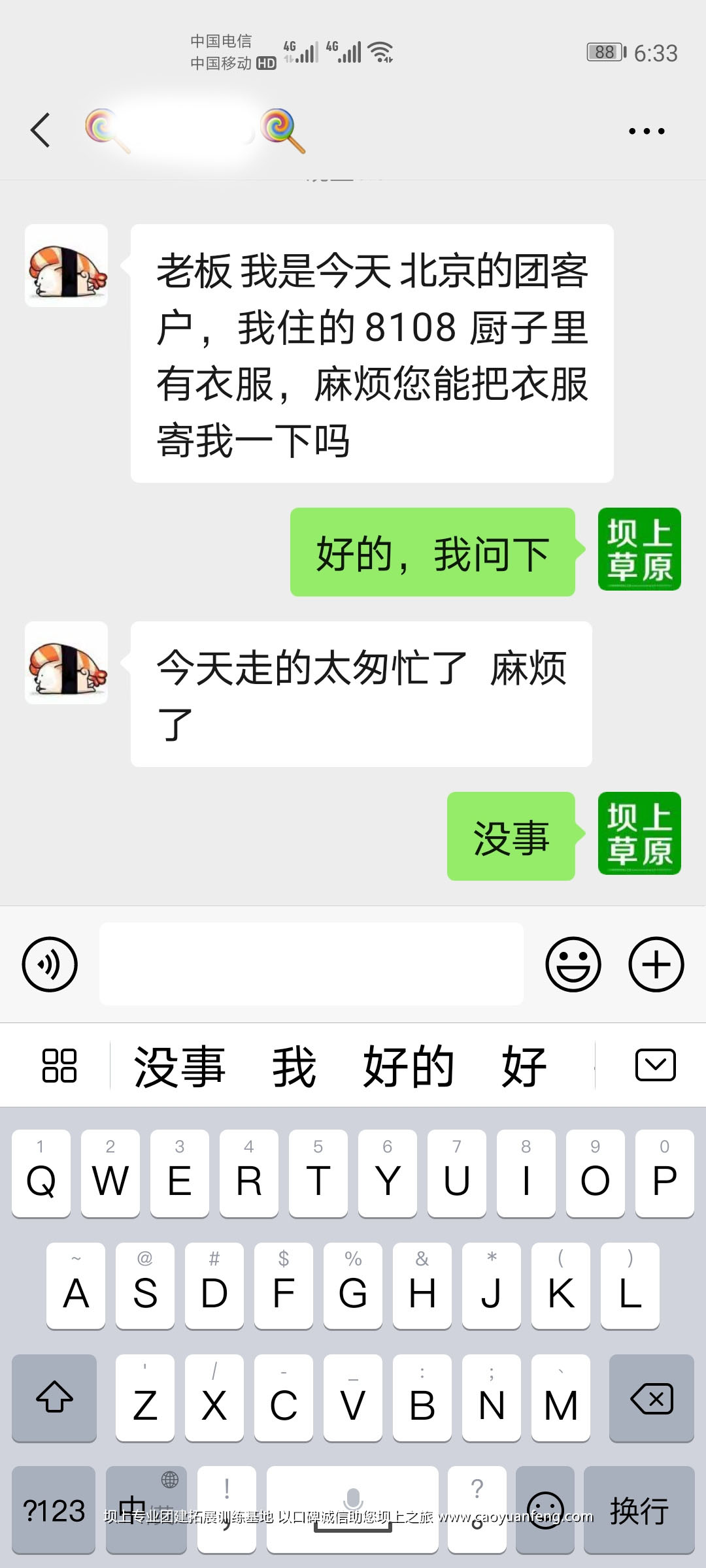Open the plus attachment menu
The width and height of the screenshot is (706, 1568).
tap(656, 964)
